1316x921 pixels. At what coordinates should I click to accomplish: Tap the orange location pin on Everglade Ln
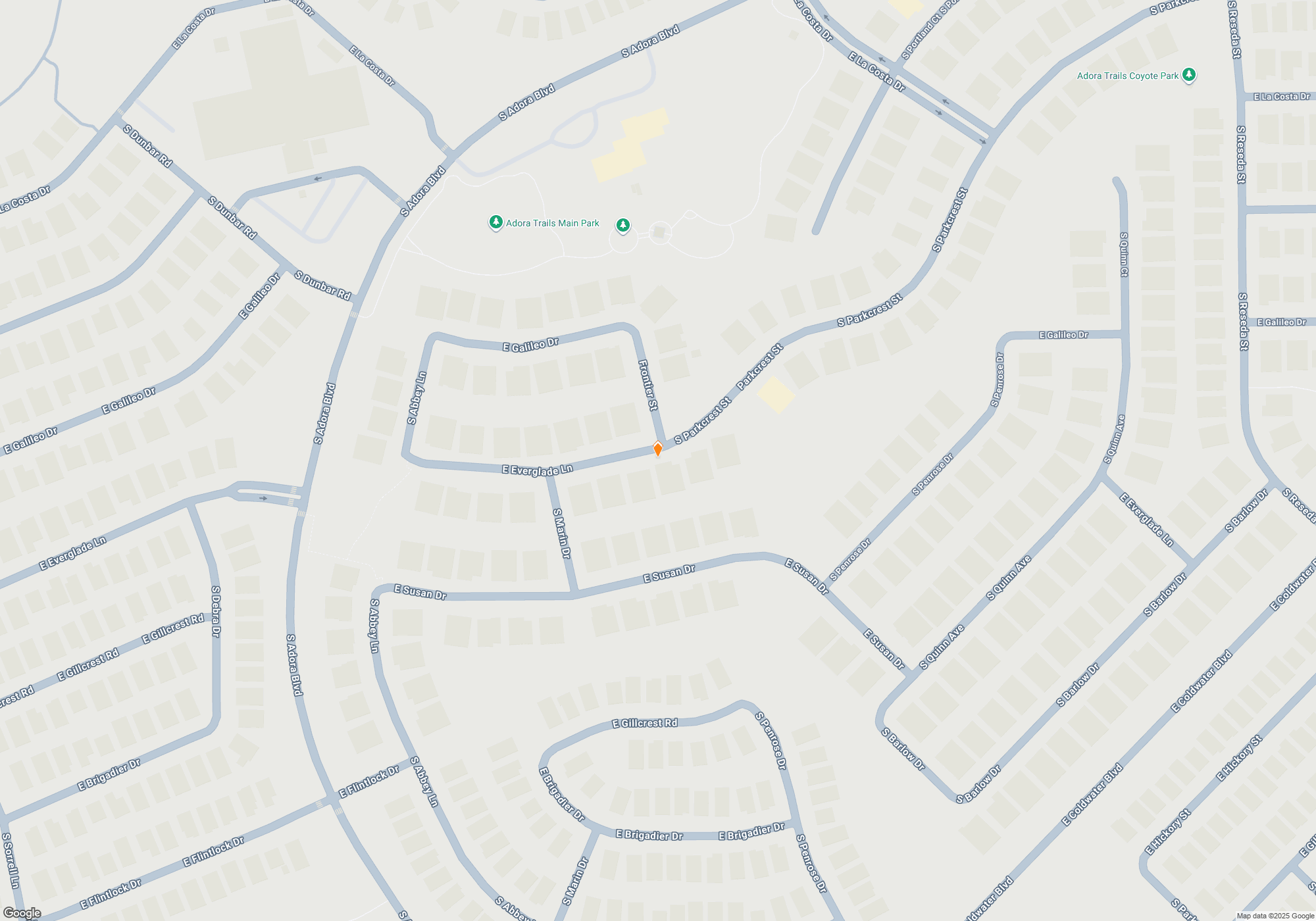point(657,449)
